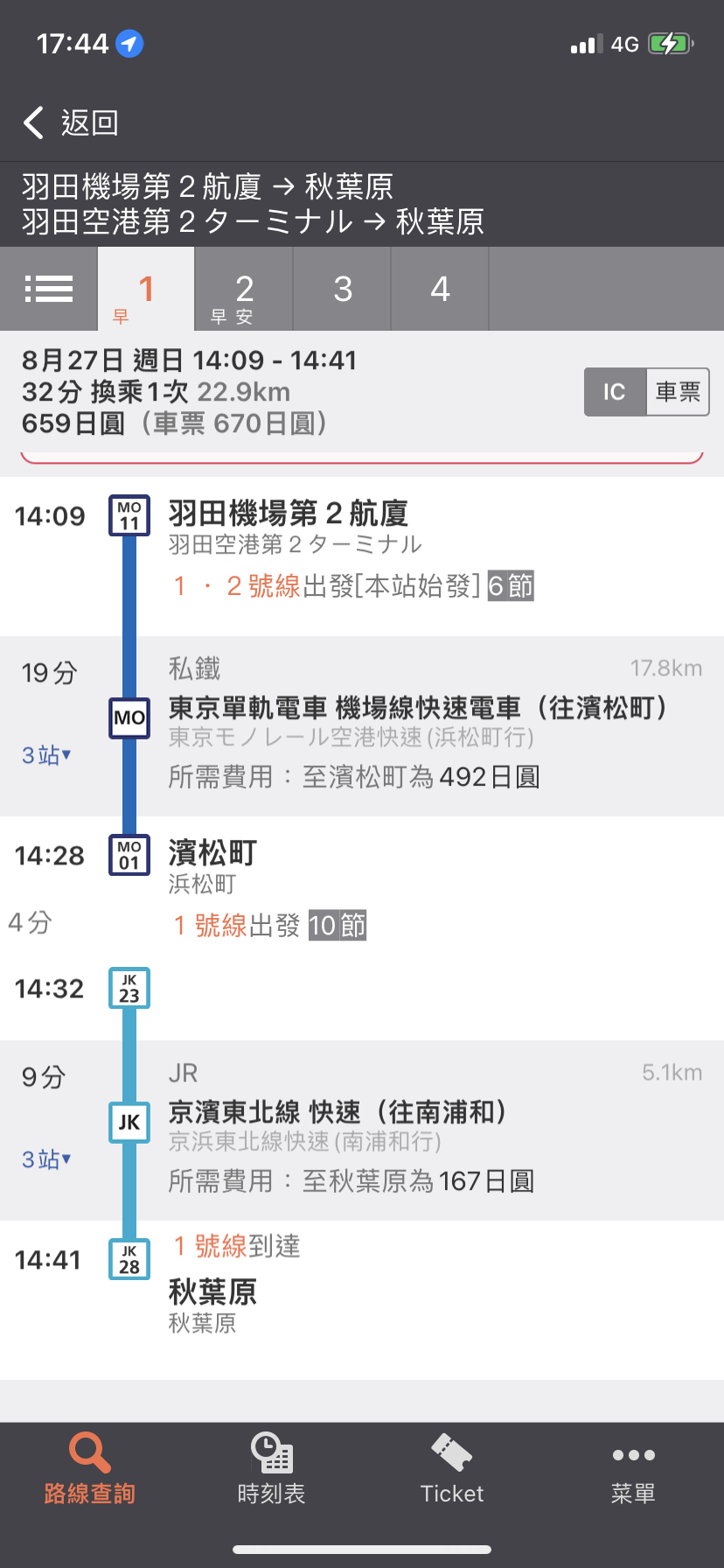
Task: Go back using the 返回 button
Action: pos(71,122)
